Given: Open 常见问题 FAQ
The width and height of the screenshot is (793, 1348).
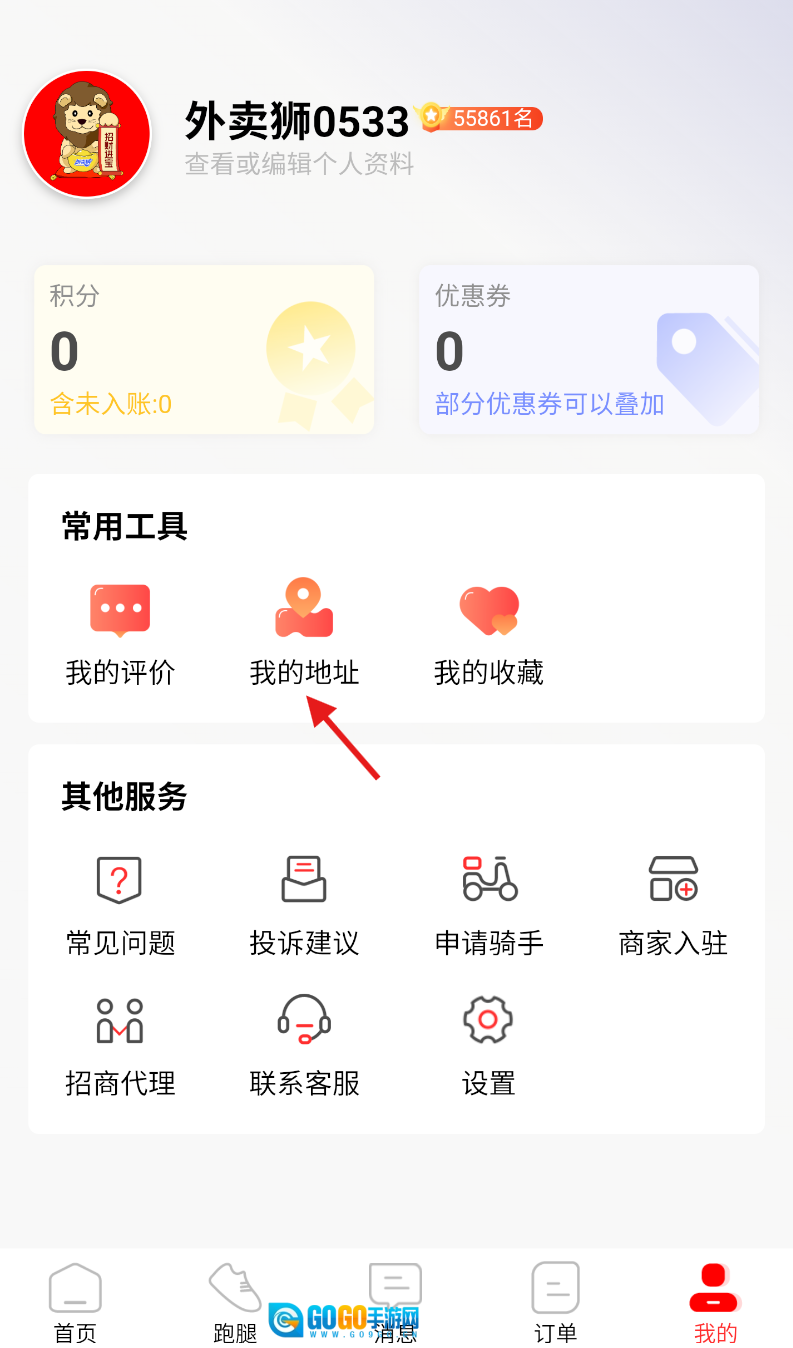Looking at the screenshot, I should pos(120,903).
